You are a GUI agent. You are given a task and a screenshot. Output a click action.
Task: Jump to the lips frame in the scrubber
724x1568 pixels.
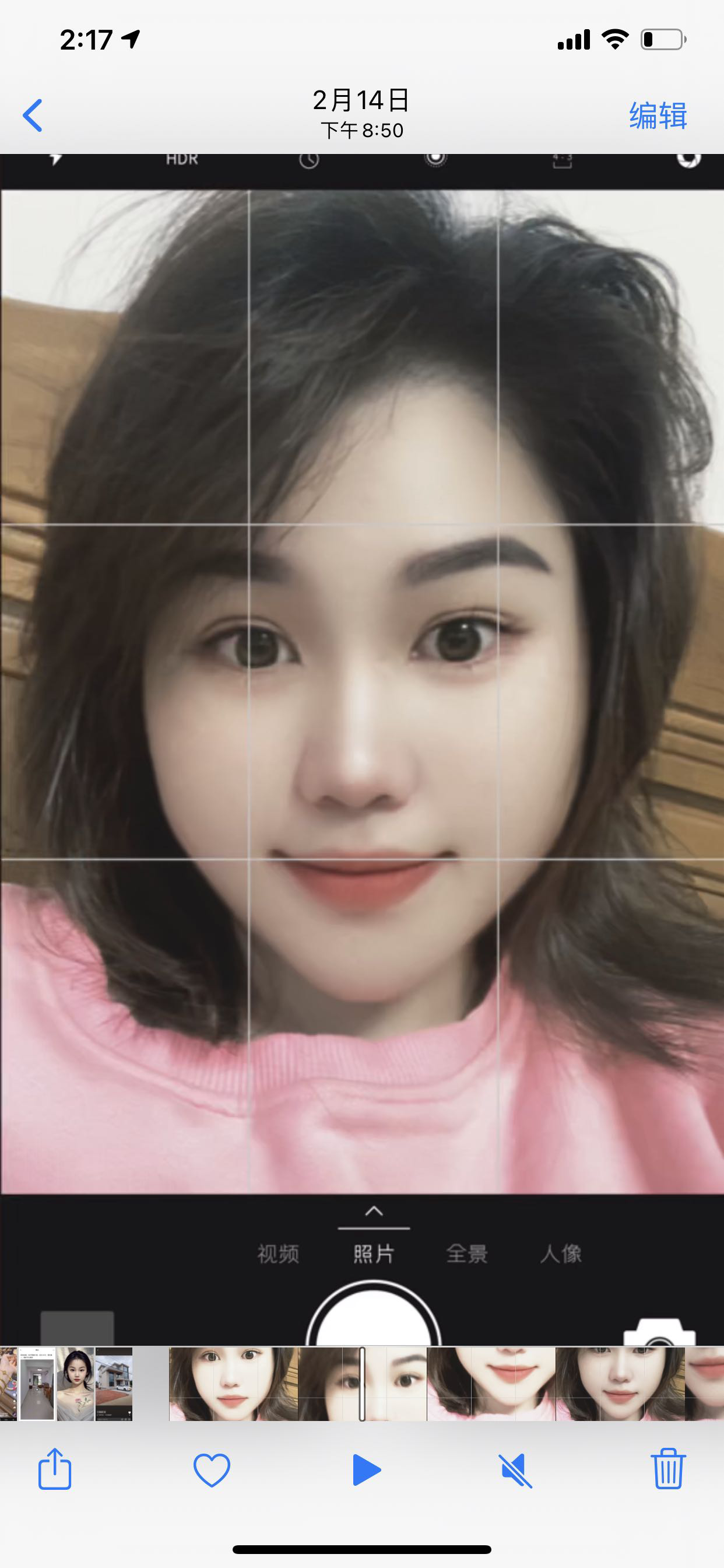click(490, 1383)
